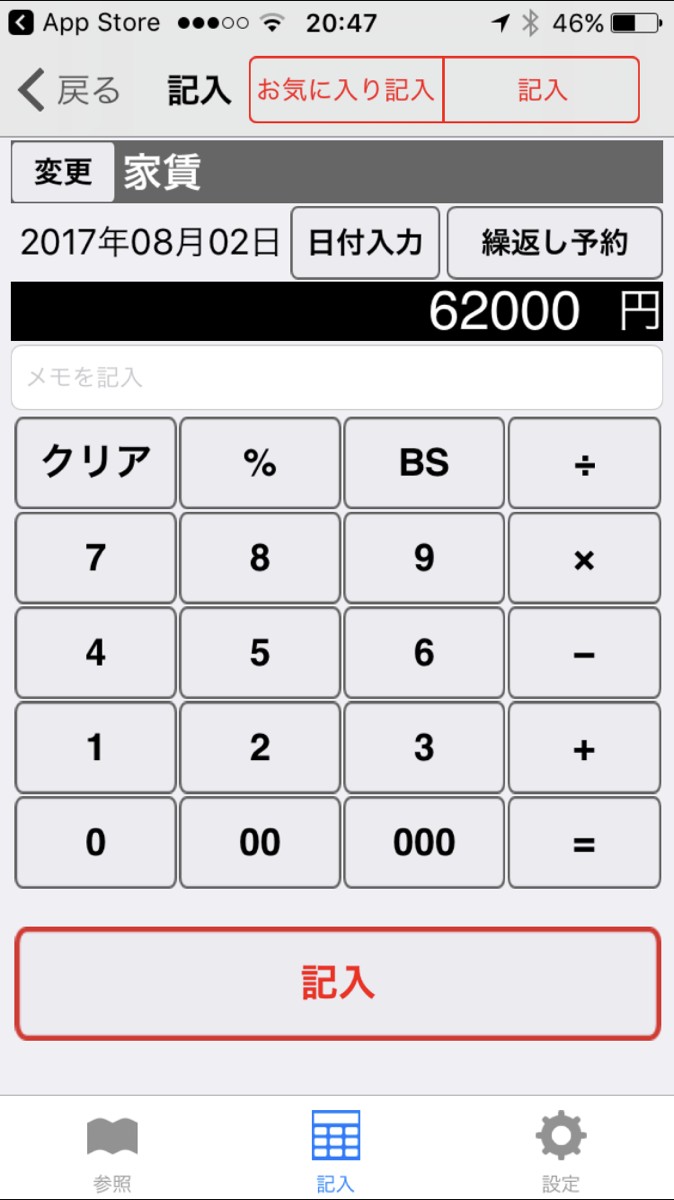Tap the = equals key
Image resolution: width=674 pixels, height=1200 pixels.
(585, 843)
